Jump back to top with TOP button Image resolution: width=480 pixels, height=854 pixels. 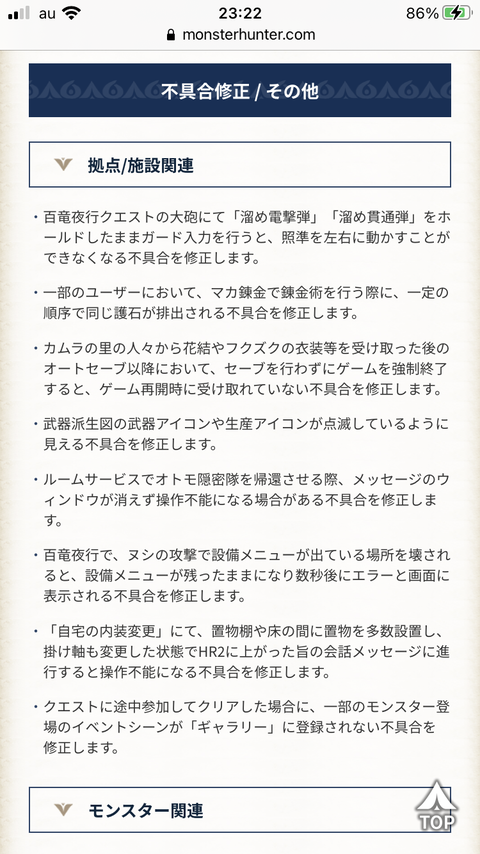click(437, 806)
